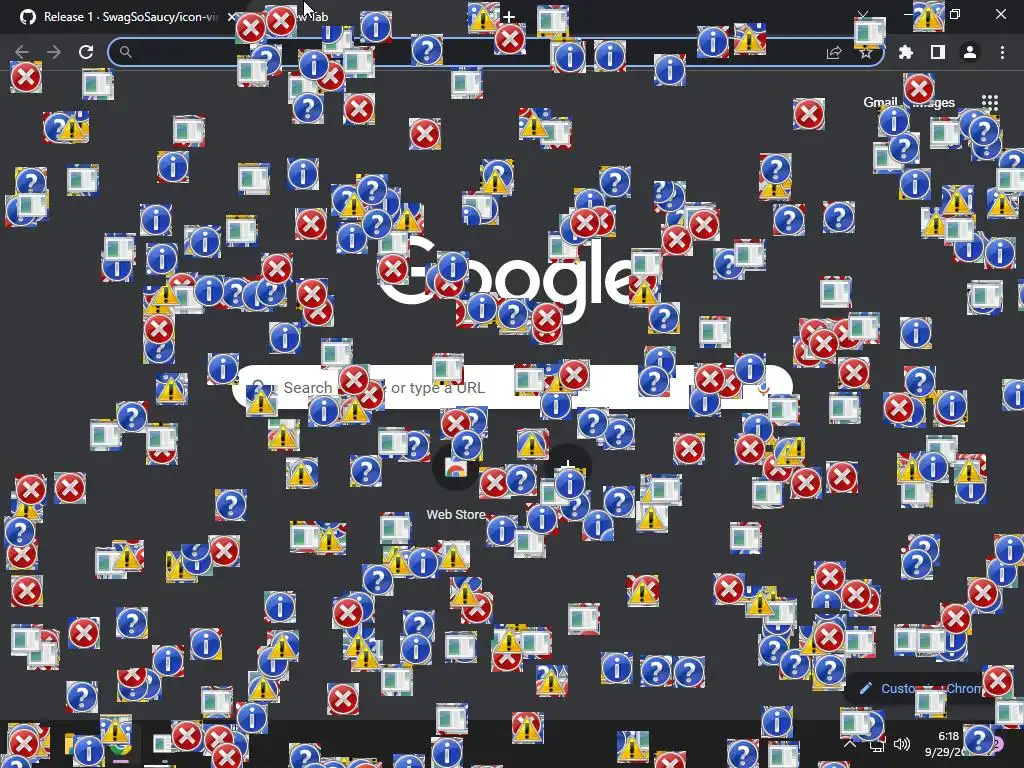Open the extensions puzzle menu
The image size is (1024, 768).
906,53
